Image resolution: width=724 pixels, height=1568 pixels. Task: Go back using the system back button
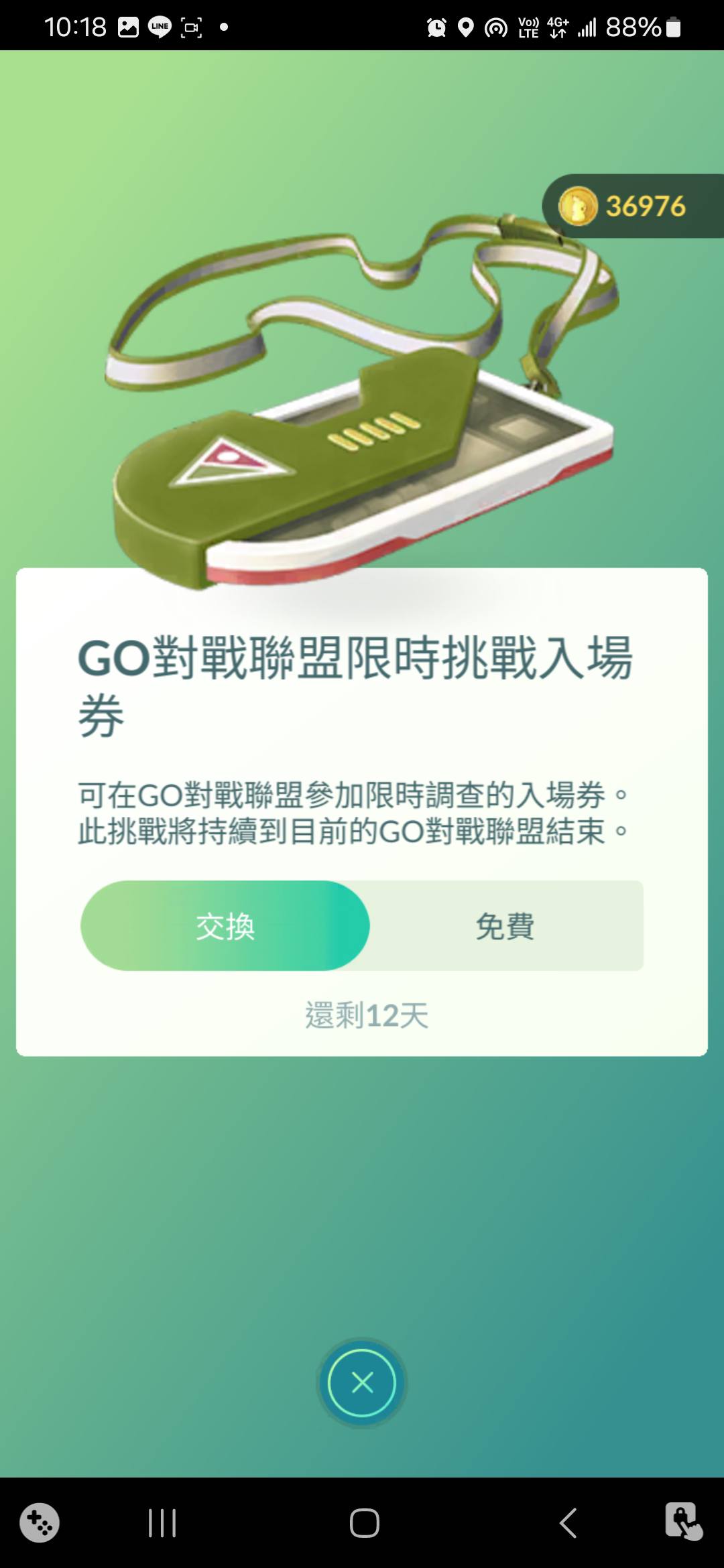[568, 1522]
